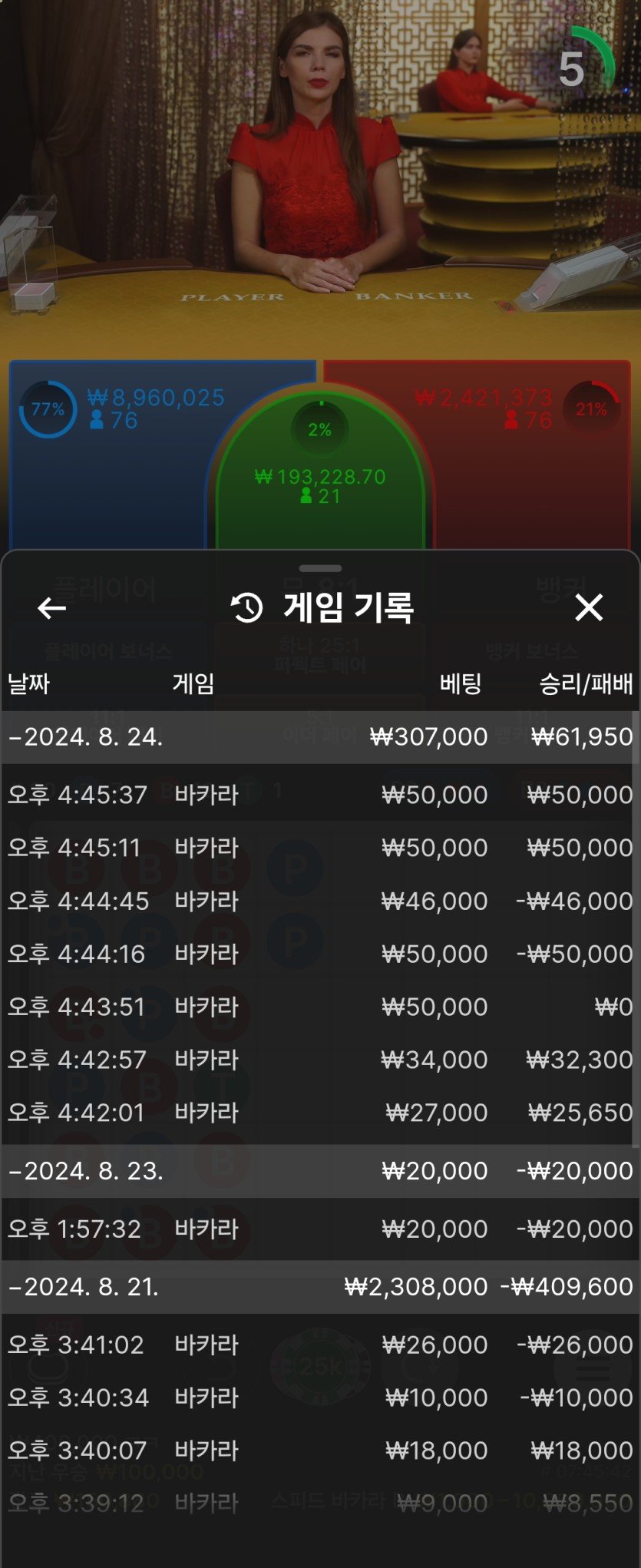
Task: Open the 오후 1:57:32 baccarat record
Action: coord(319,1229)
